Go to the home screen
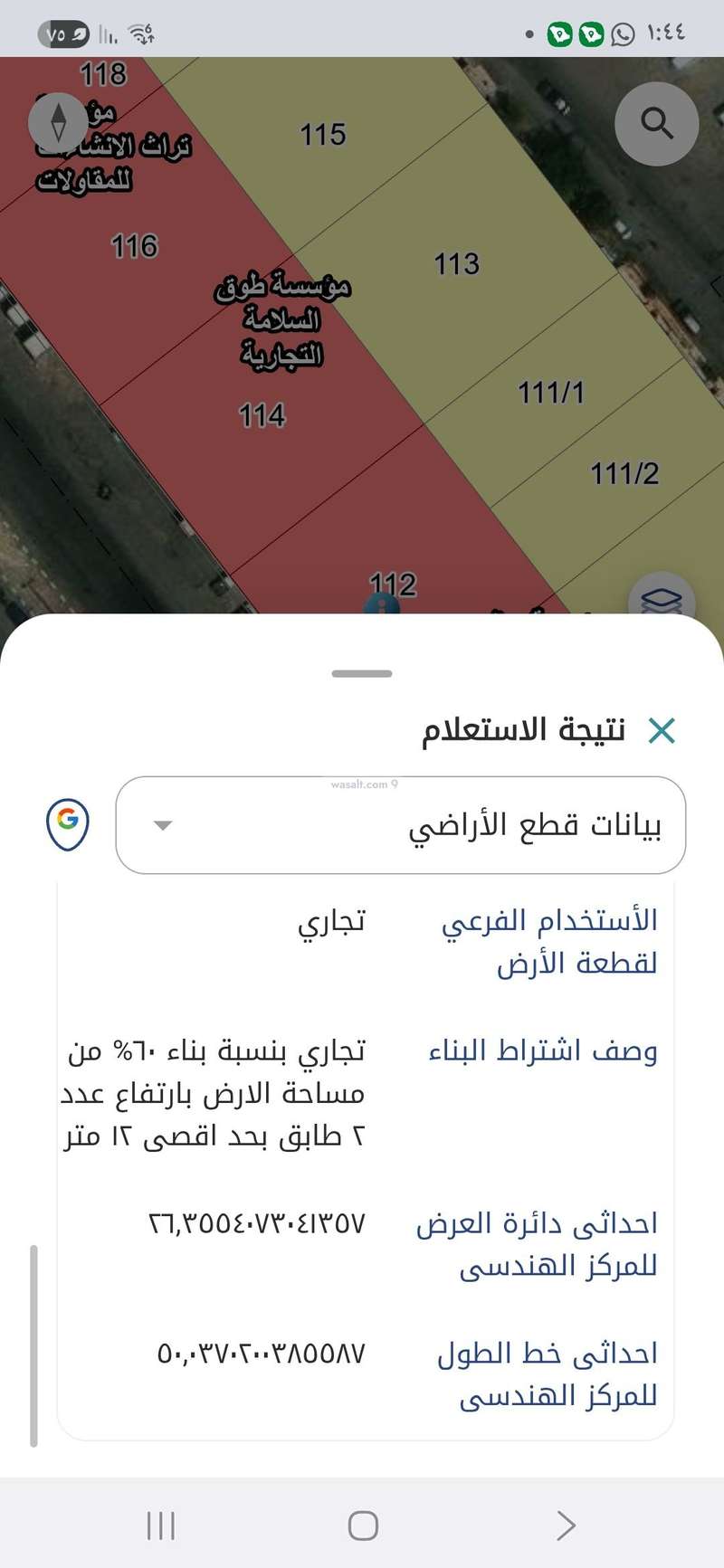This screenshot has height=1568, width=724. click(363, 1525)
